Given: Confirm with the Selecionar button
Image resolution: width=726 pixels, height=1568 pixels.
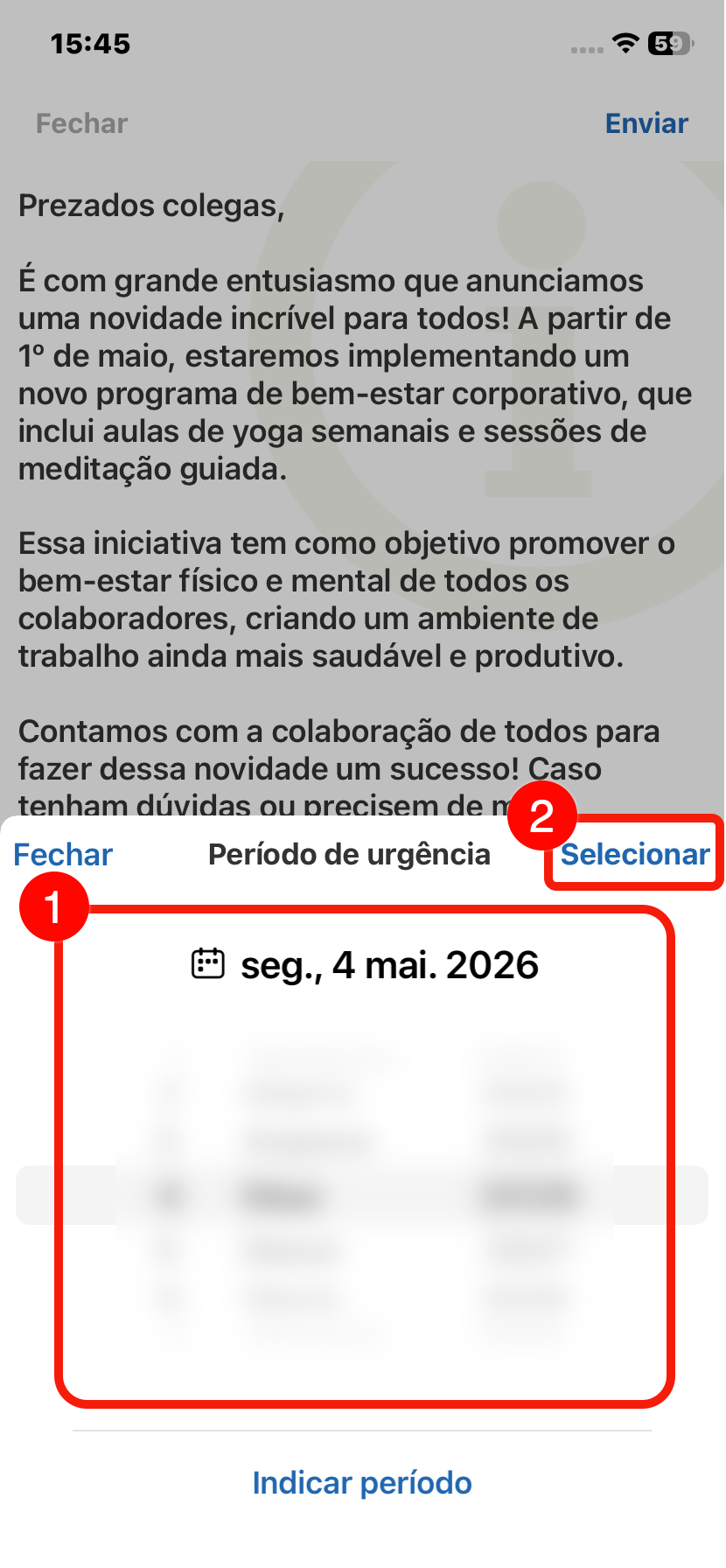Looking at the screenshot, I should click(x=634, y=855).
